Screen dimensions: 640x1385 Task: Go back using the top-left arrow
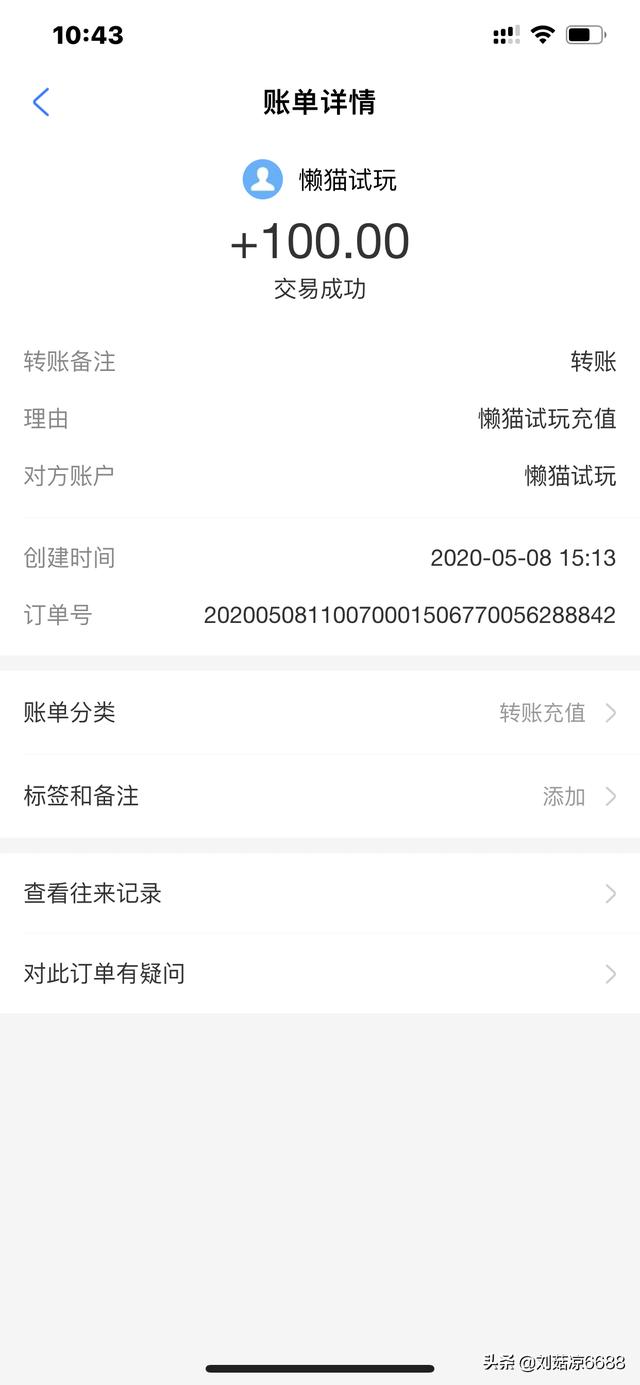click(x=41, y=102)
